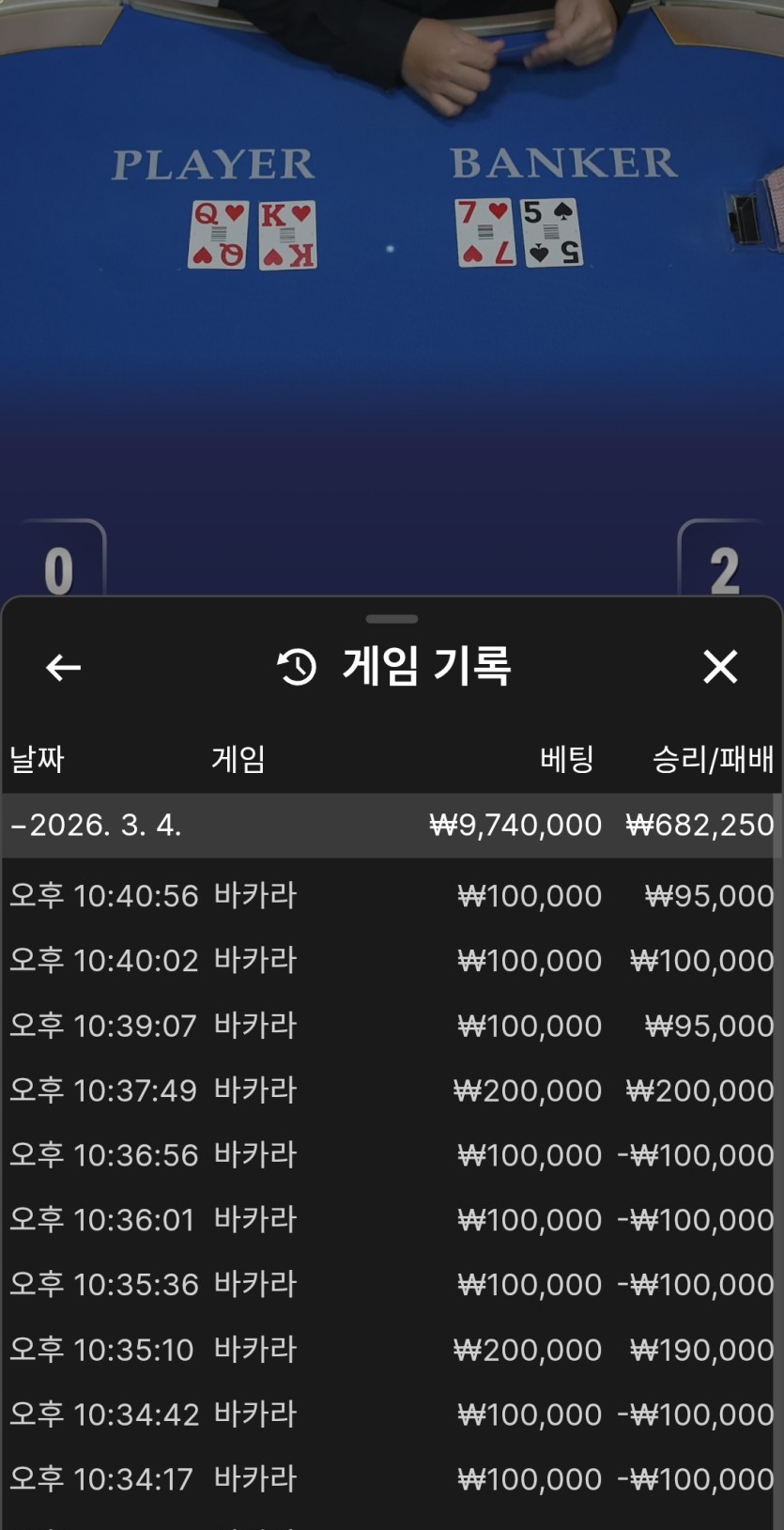Open the 오후 10:36:56 바카라 record
The width and height of the screenshot is (784, 1530).
click(391, 1154)
